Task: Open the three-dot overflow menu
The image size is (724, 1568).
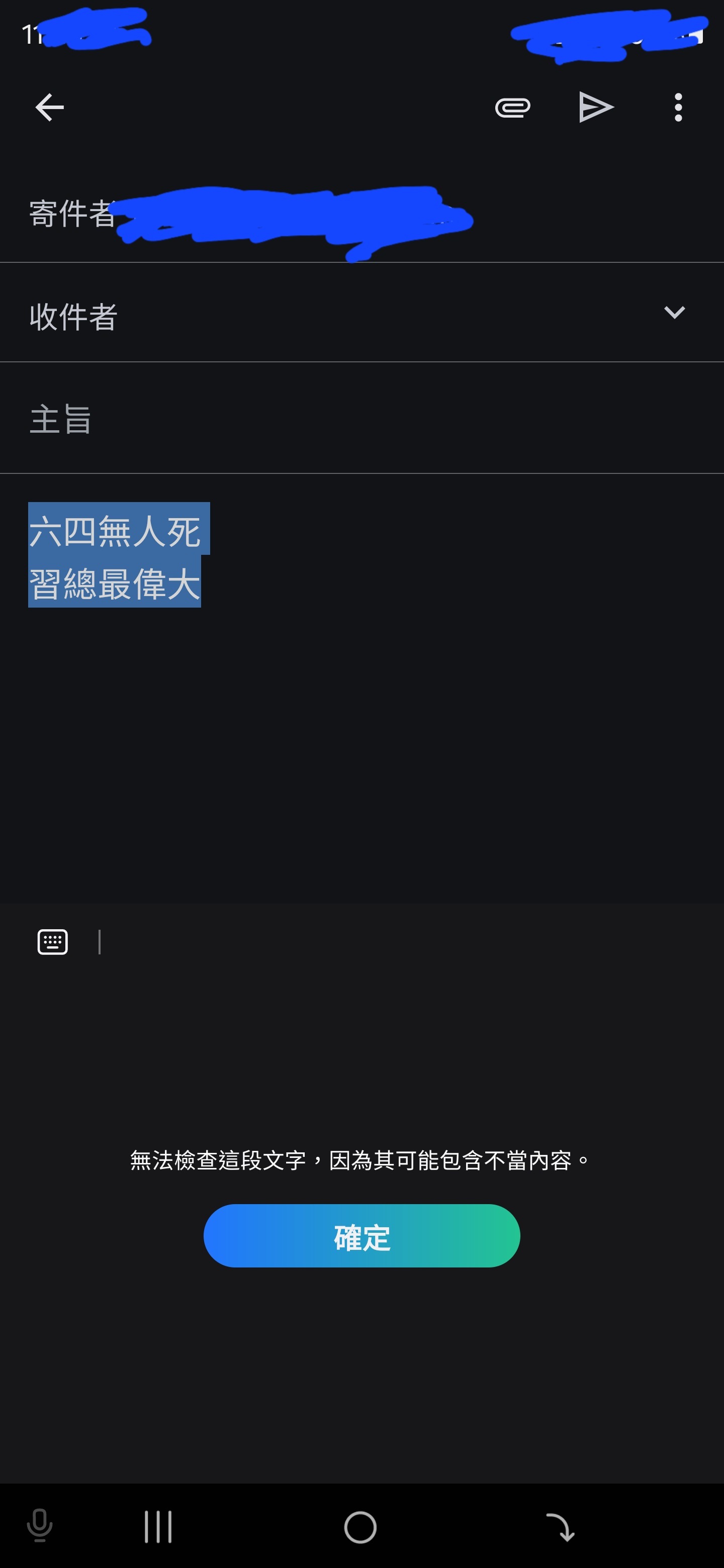Action: 678,108
